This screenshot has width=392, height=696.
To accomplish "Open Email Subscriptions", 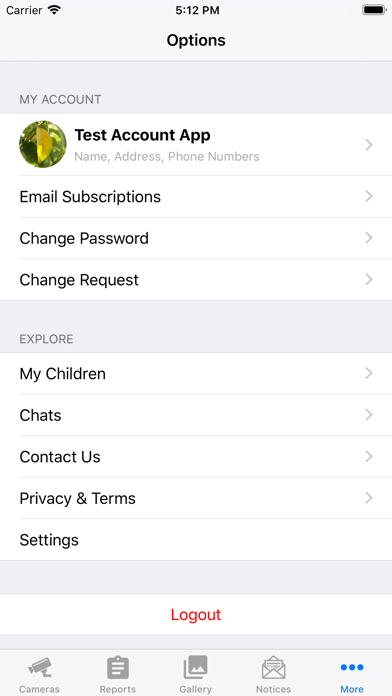I will (196, 197).
